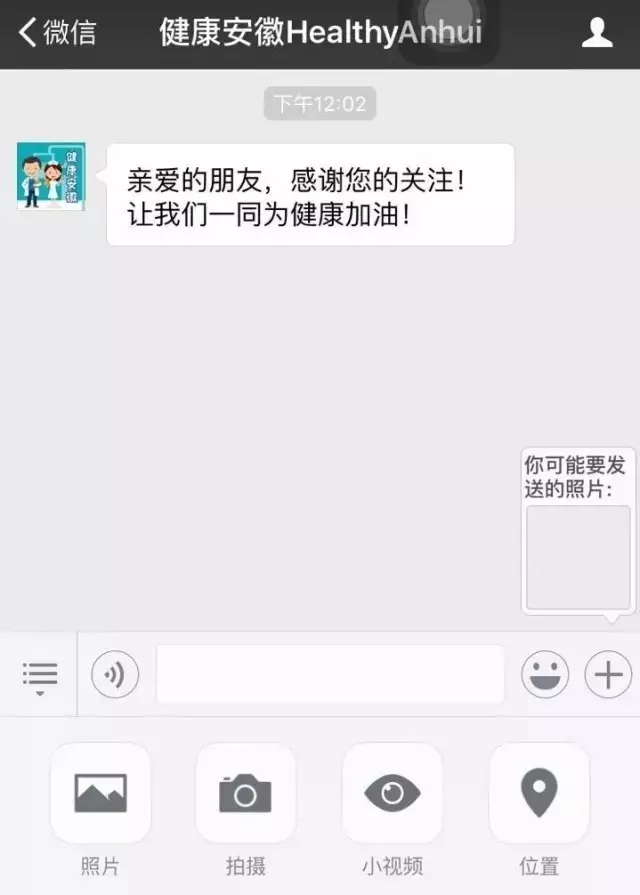
Task: Tap the 健康安徽 avatar
Action: click(51, 176)
